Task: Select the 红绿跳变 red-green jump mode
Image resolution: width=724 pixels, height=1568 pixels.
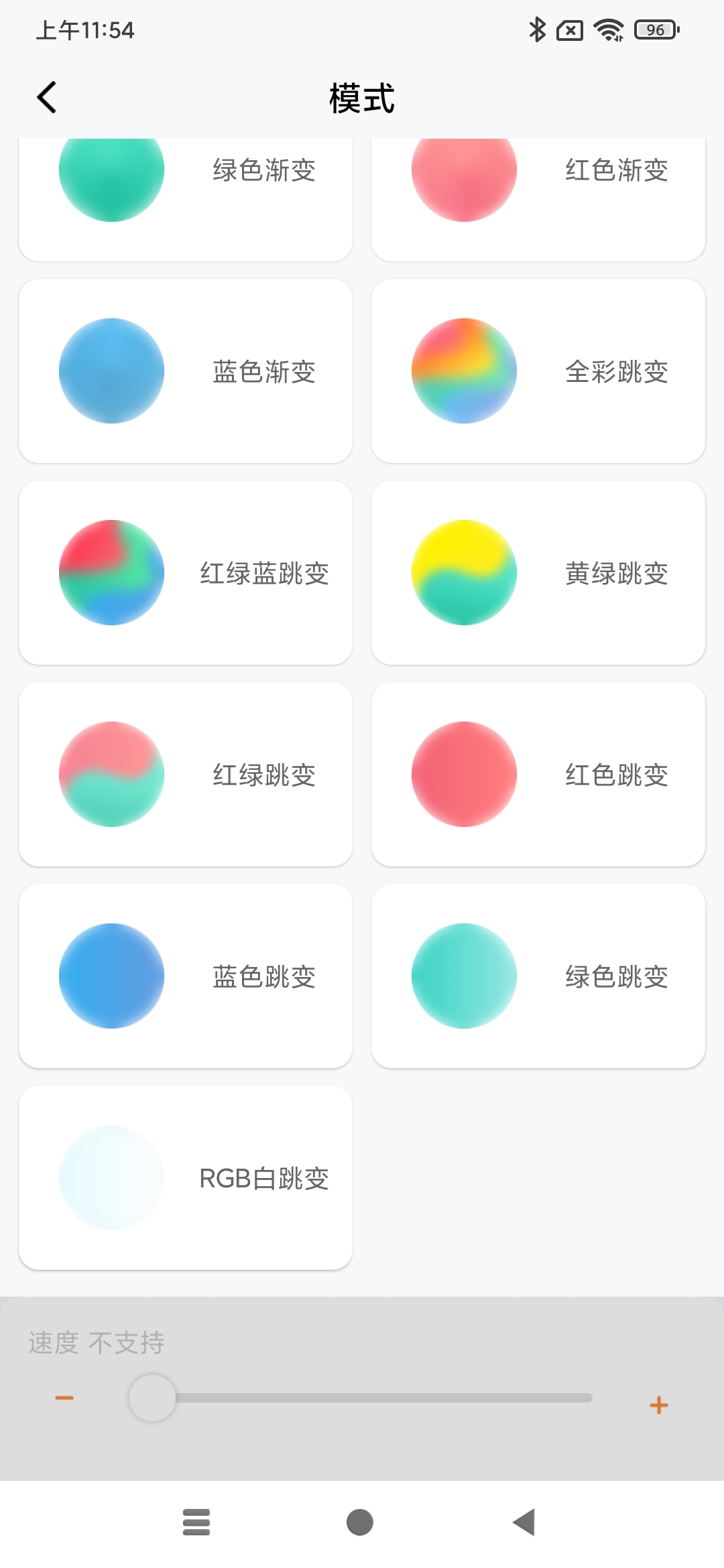Action: point(186,775)
